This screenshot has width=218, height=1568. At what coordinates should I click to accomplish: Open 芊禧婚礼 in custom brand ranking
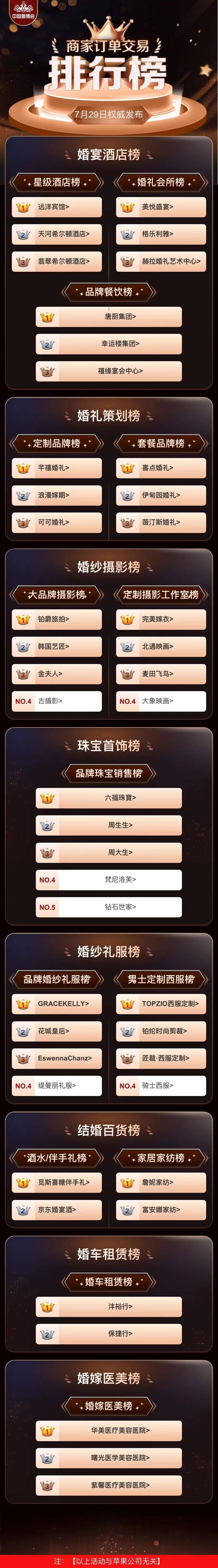pyautogui.click(x=57, y=468)
